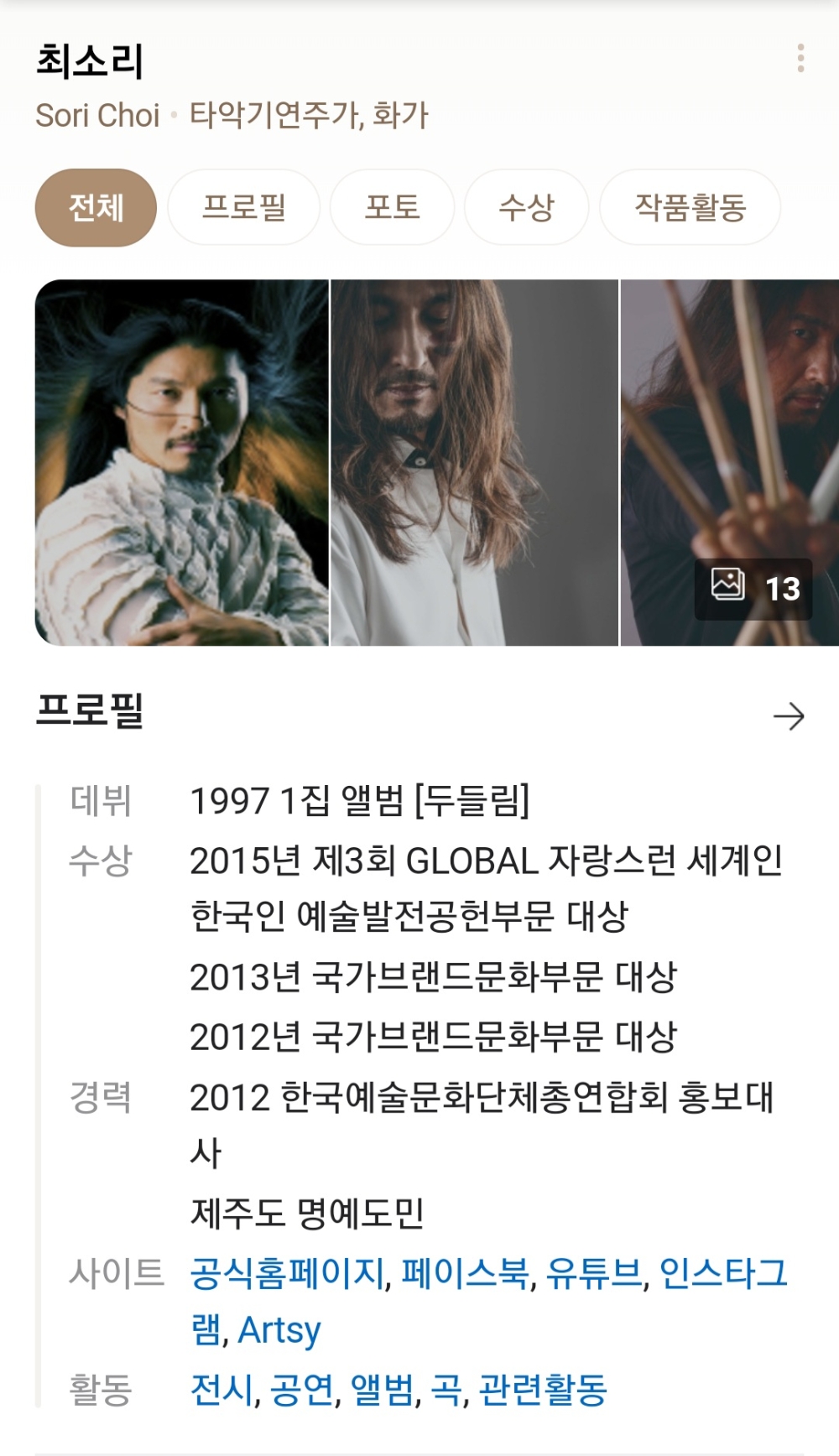Open the 페이스북 link

tap(465, 1273)
